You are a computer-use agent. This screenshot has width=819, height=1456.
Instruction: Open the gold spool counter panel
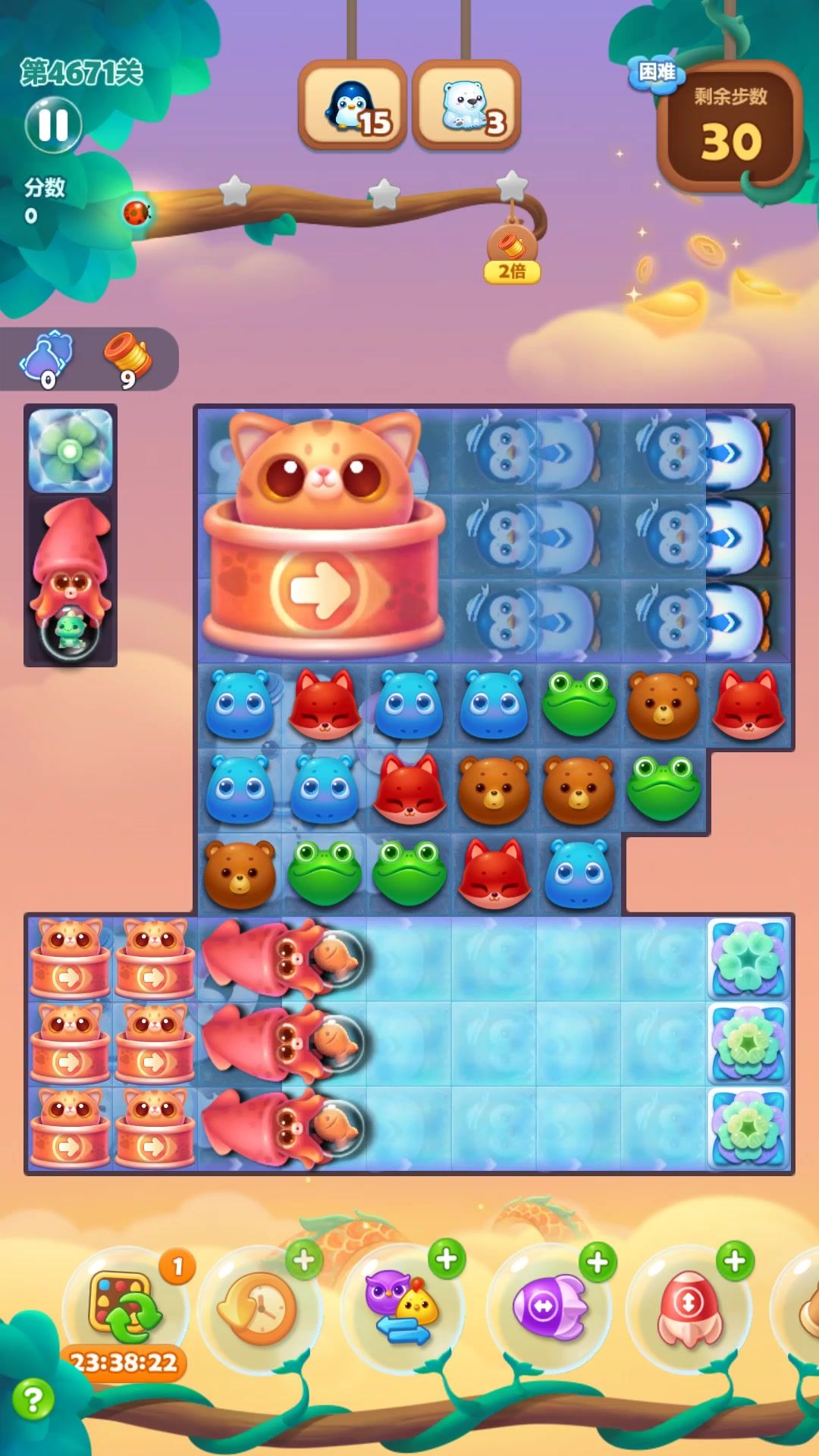[127, 359]
